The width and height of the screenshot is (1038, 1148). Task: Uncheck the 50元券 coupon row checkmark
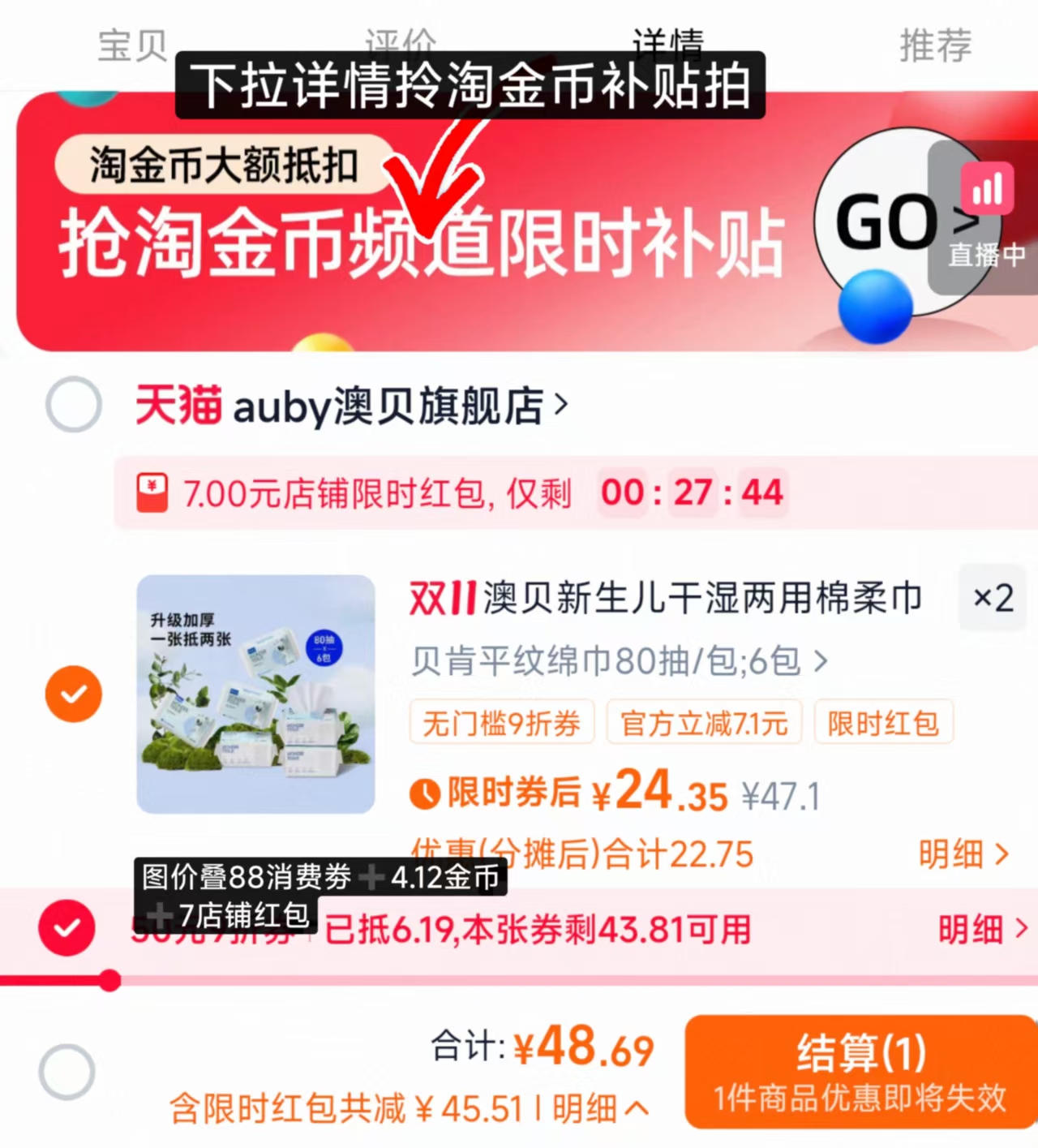(x=67, y=927)
